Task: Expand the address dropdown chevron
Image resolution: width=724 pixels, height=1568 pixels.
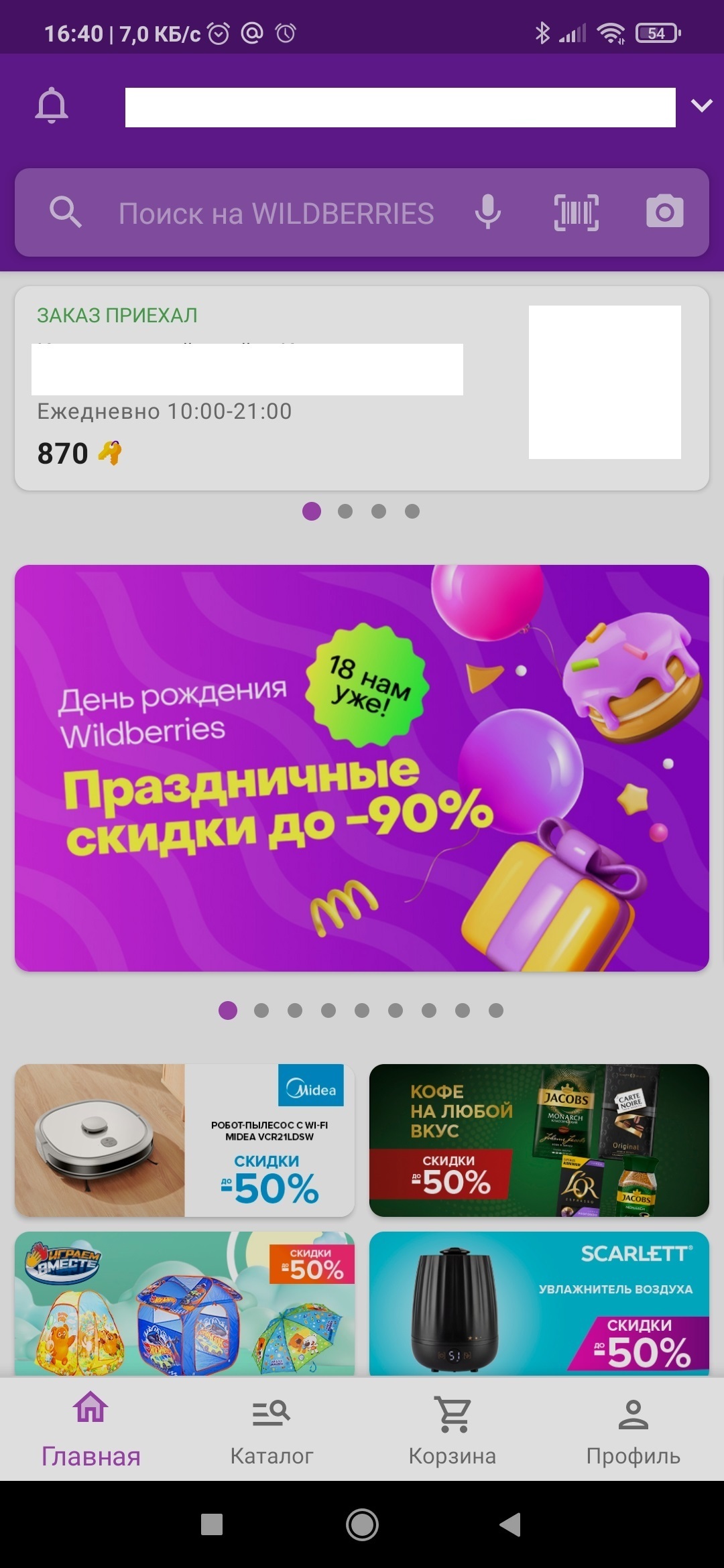Action: coord(702,106)
